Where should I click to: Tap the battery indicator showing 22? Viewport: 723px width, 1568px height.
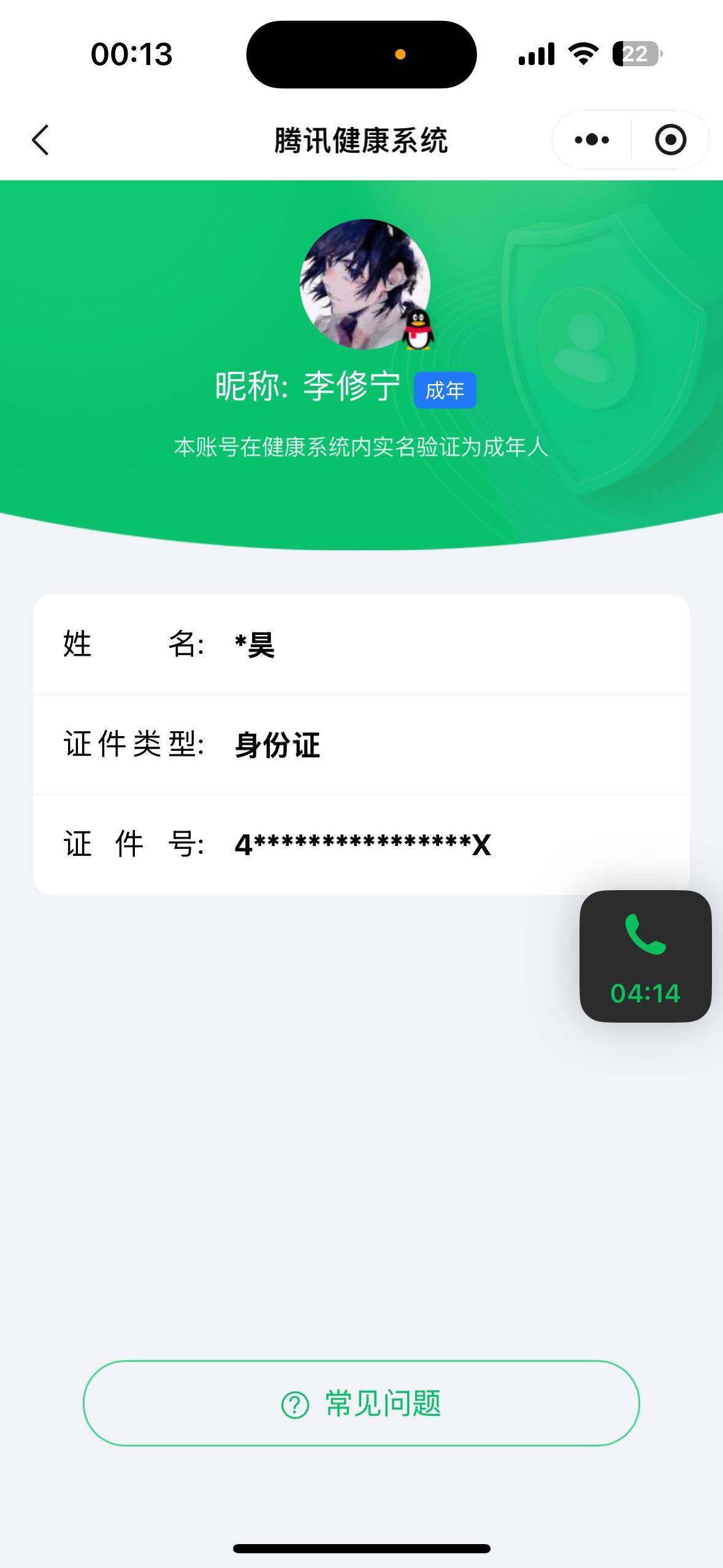tap(635, 55)
